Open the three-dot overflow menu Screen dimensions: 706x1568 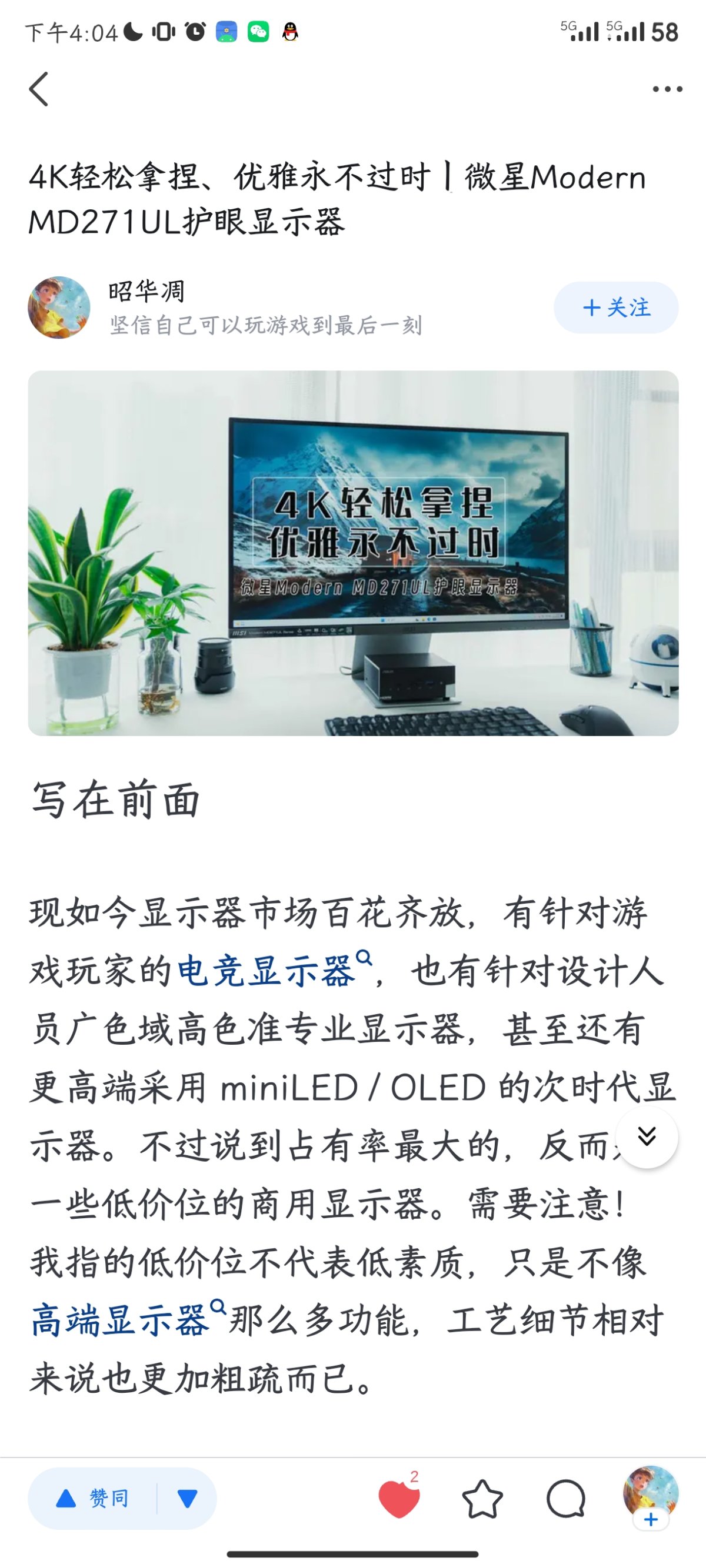(x=667, y=89)
